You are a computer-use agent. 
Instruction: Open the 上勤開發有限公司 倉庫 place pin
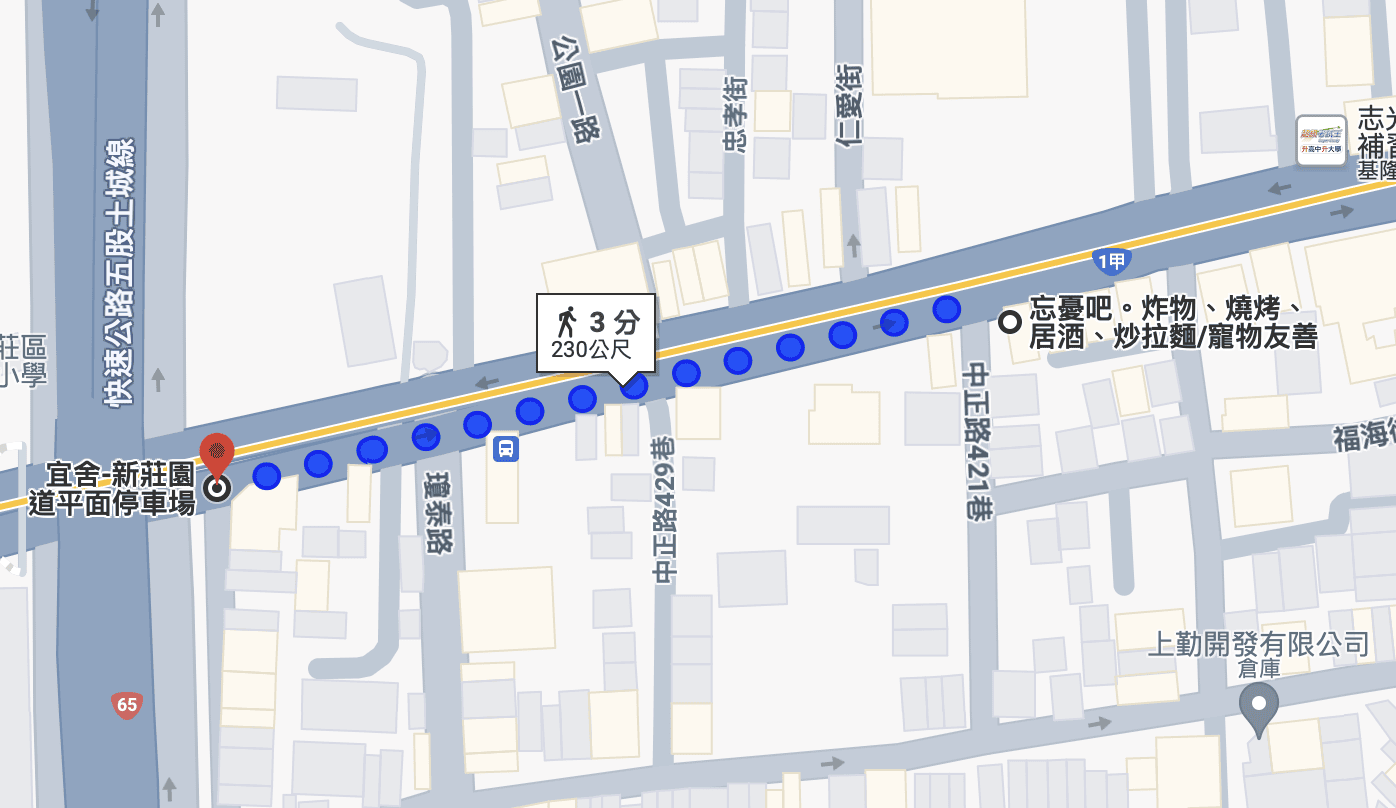tap(1259, 706)
